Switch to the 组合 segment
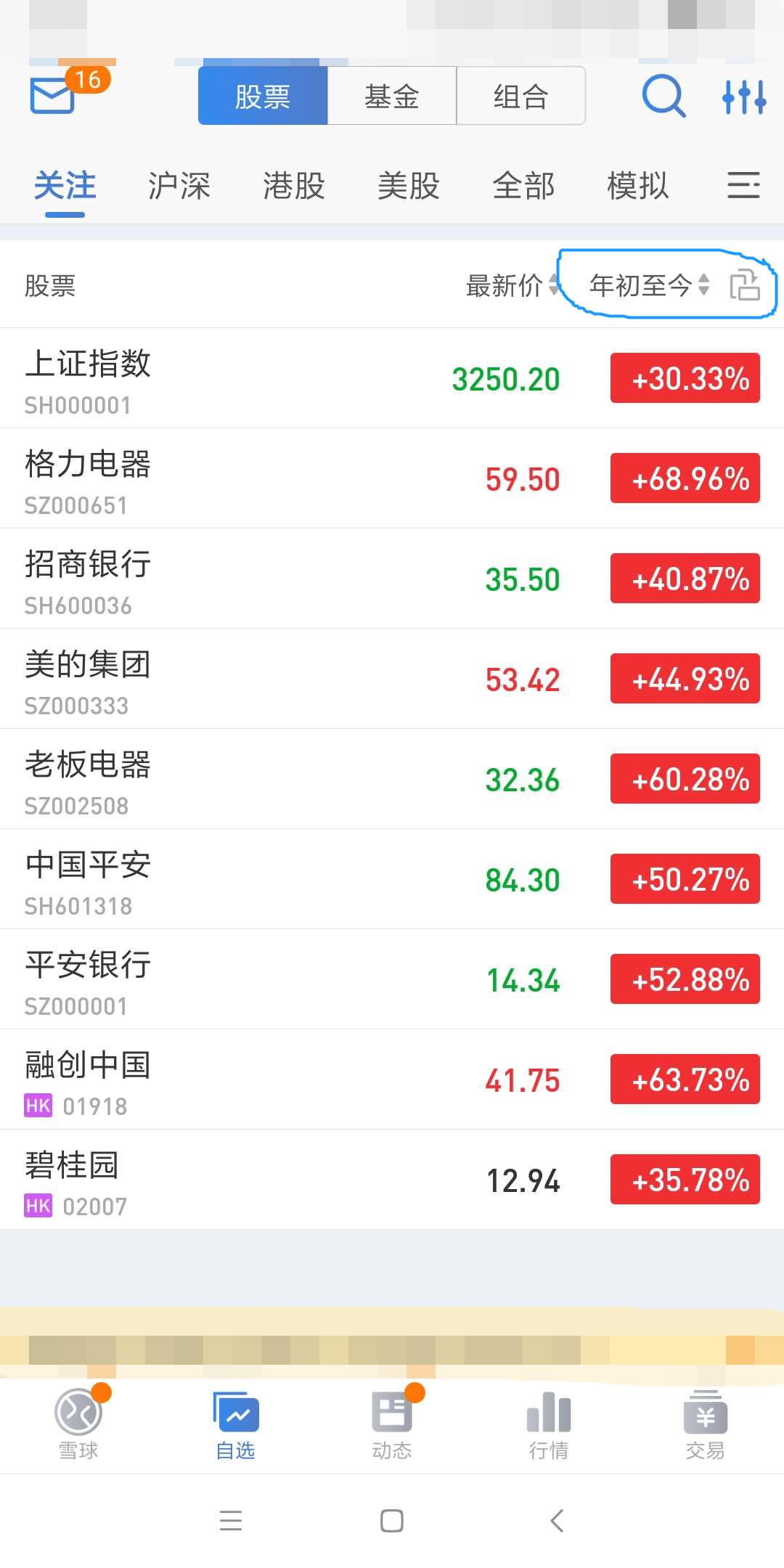The width and height of the screenshot is (784, 1568). pos(520,96)
